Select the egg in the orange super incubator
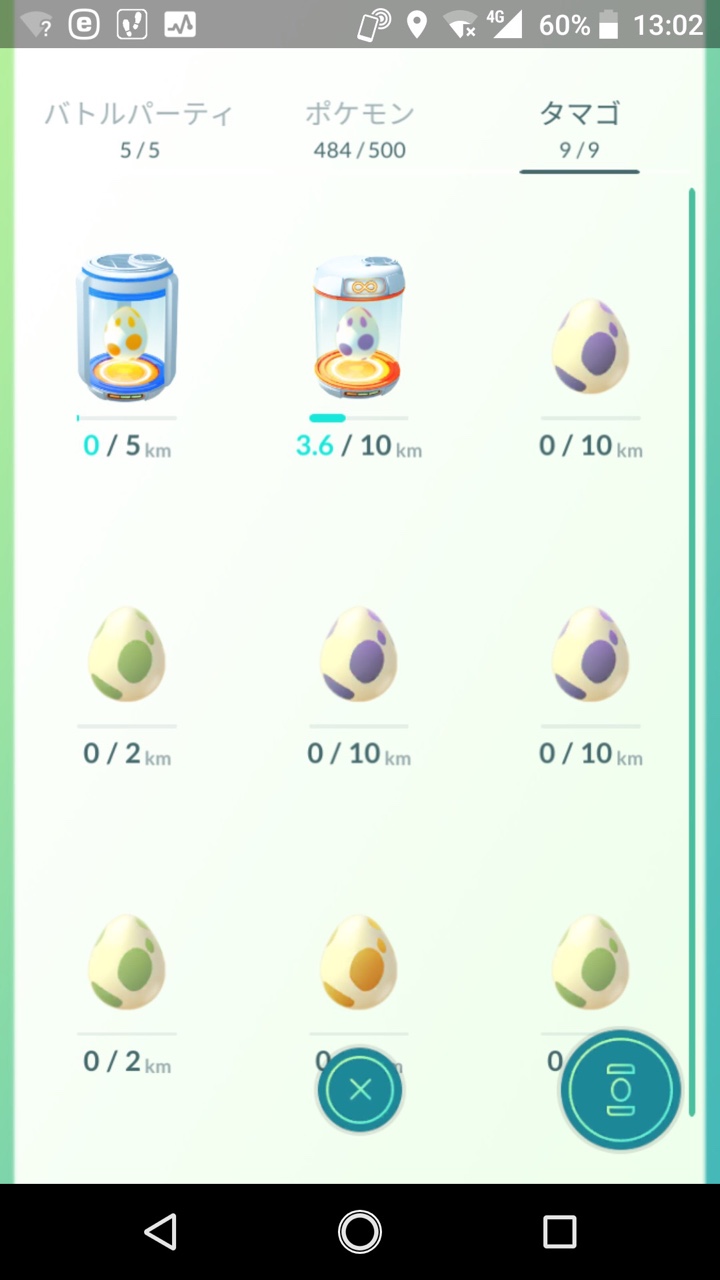Viewport: 720px width, 1280px height. pyautogui.click(x=358, y=327)
